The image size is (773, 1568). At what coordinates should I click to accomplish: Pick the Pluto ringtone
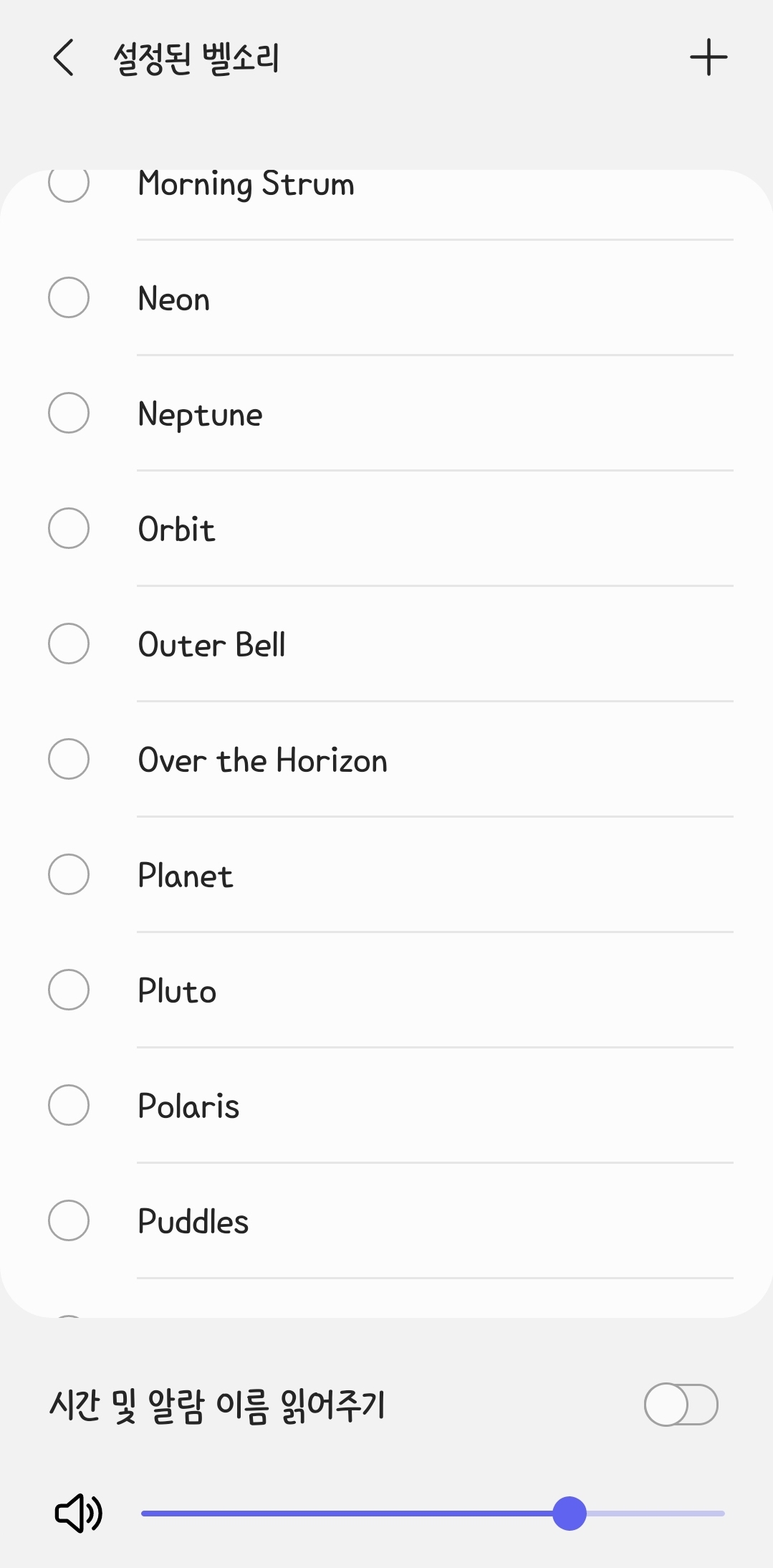[x=69, y=990]
